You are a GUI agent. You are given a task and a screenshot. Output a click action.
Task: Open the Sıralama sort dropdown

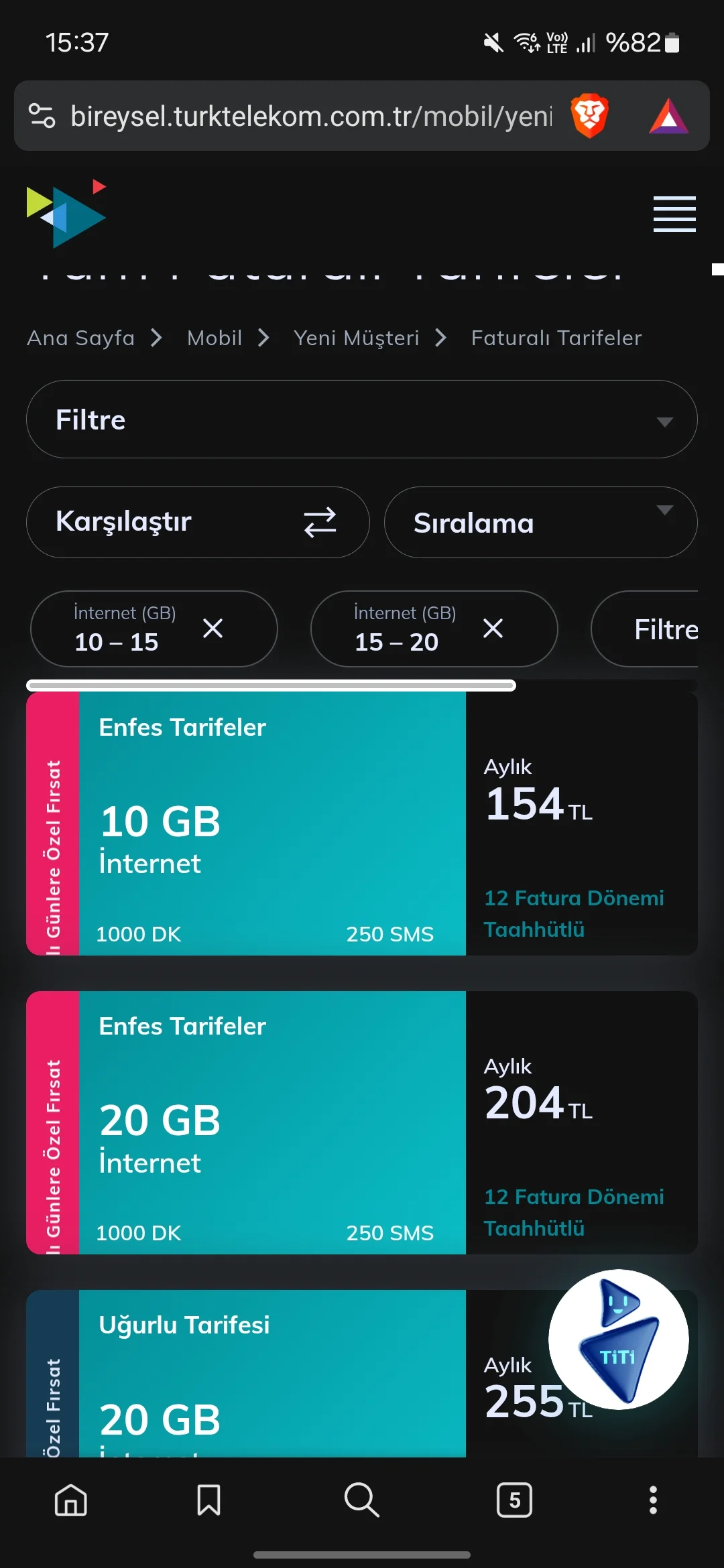pos(540,522)
